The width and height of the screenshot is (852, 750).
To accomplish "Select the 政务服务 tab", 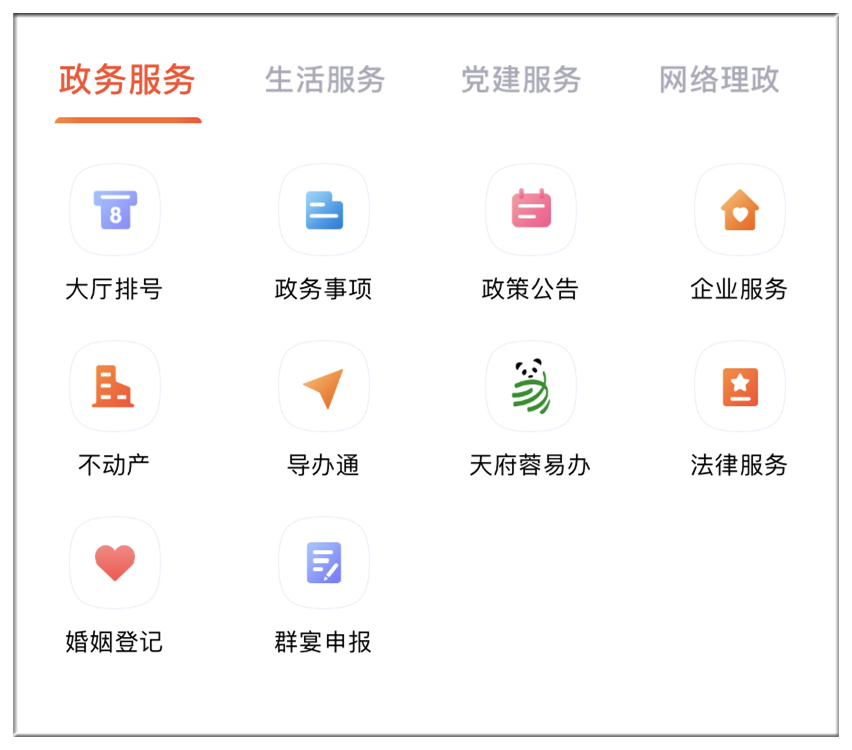I will tap(127, 80).
